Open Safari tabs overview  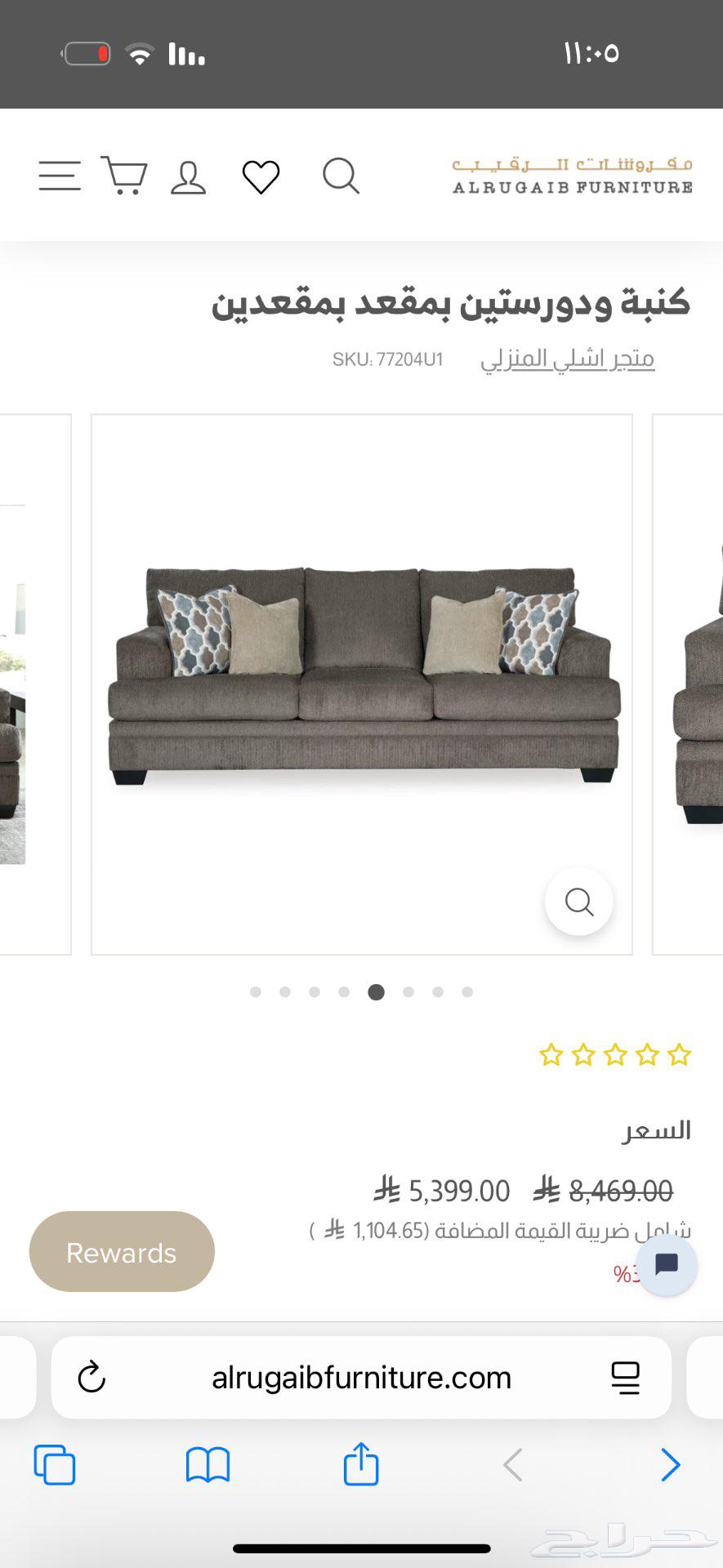(55, 1464)
